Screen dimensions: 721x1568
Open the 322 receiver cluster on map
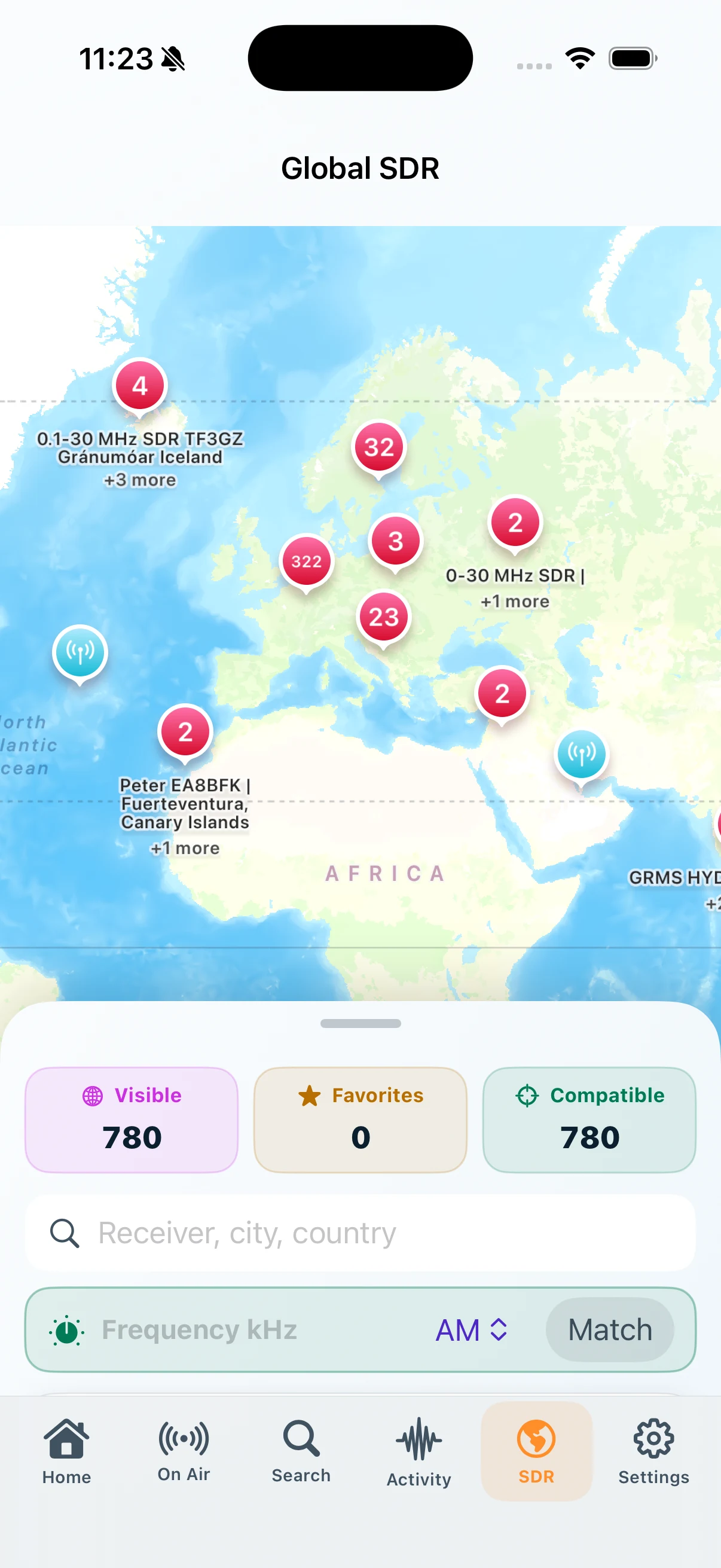point(306,562)
